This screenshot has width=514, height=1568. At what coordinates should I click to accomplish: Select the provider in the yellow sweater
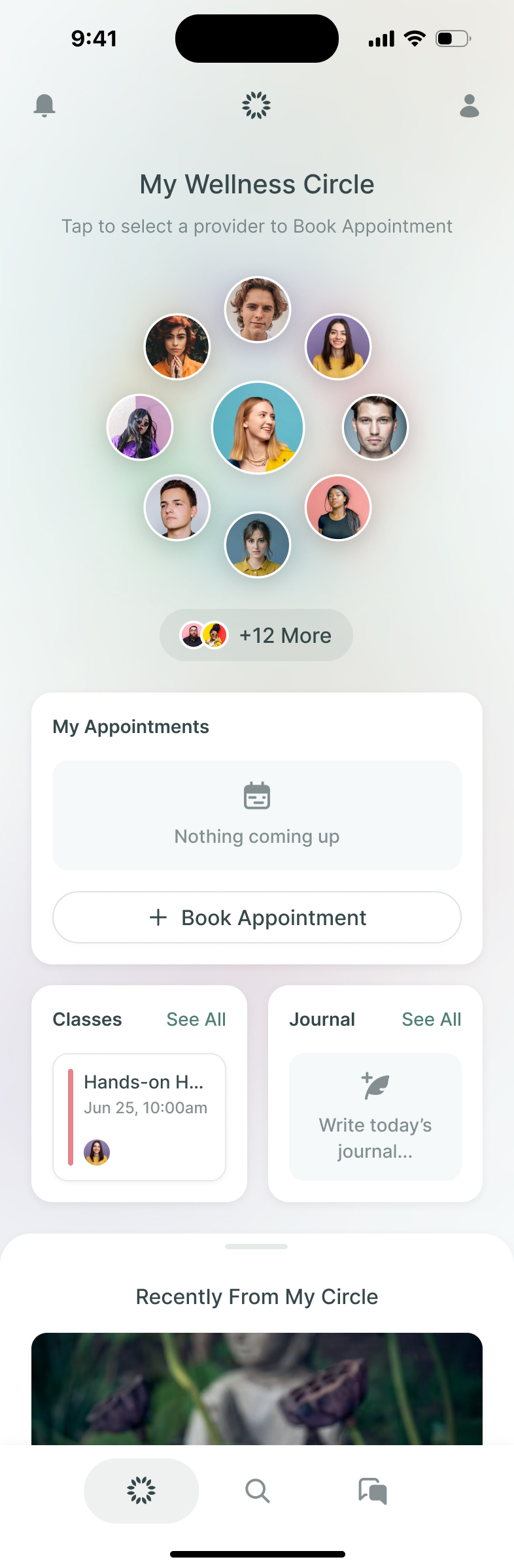click(338, 346)
